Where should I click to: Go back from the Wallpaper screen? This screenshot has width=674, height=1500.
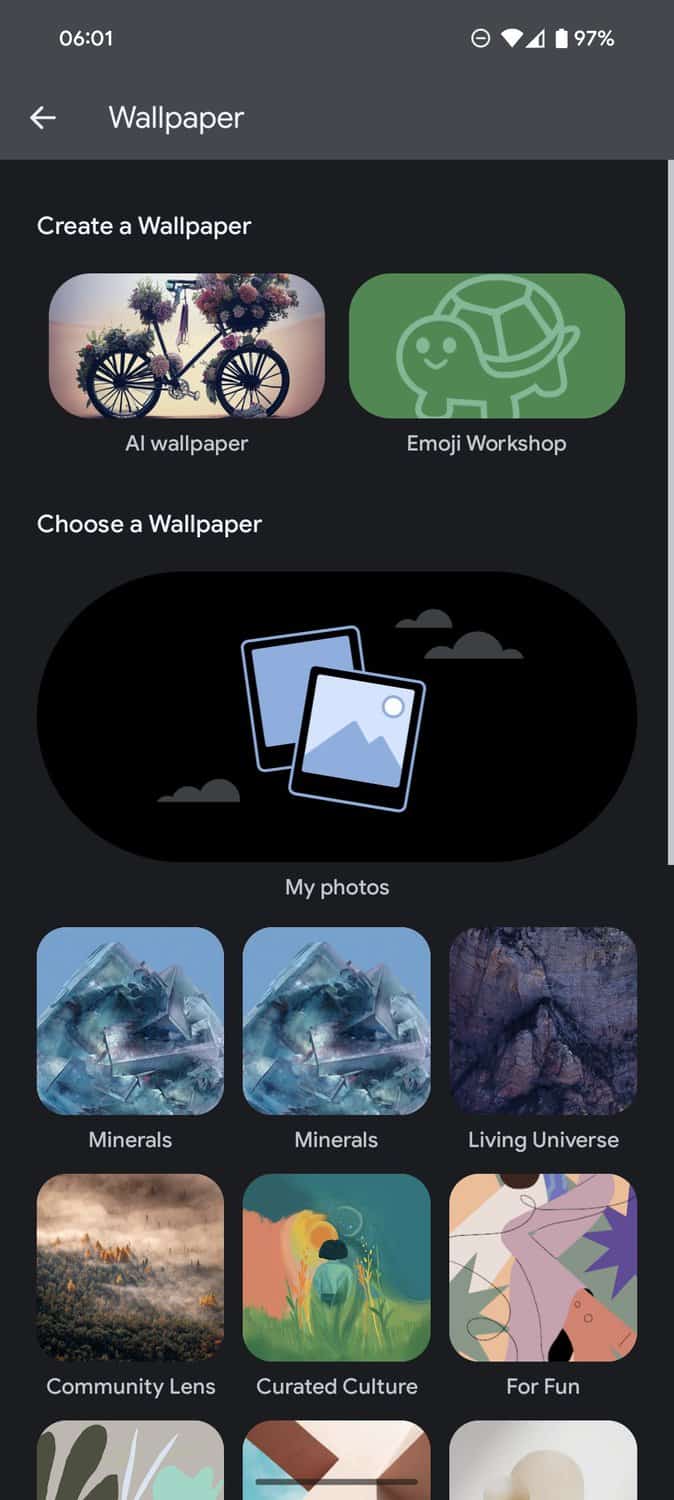[x=43, y=118]
